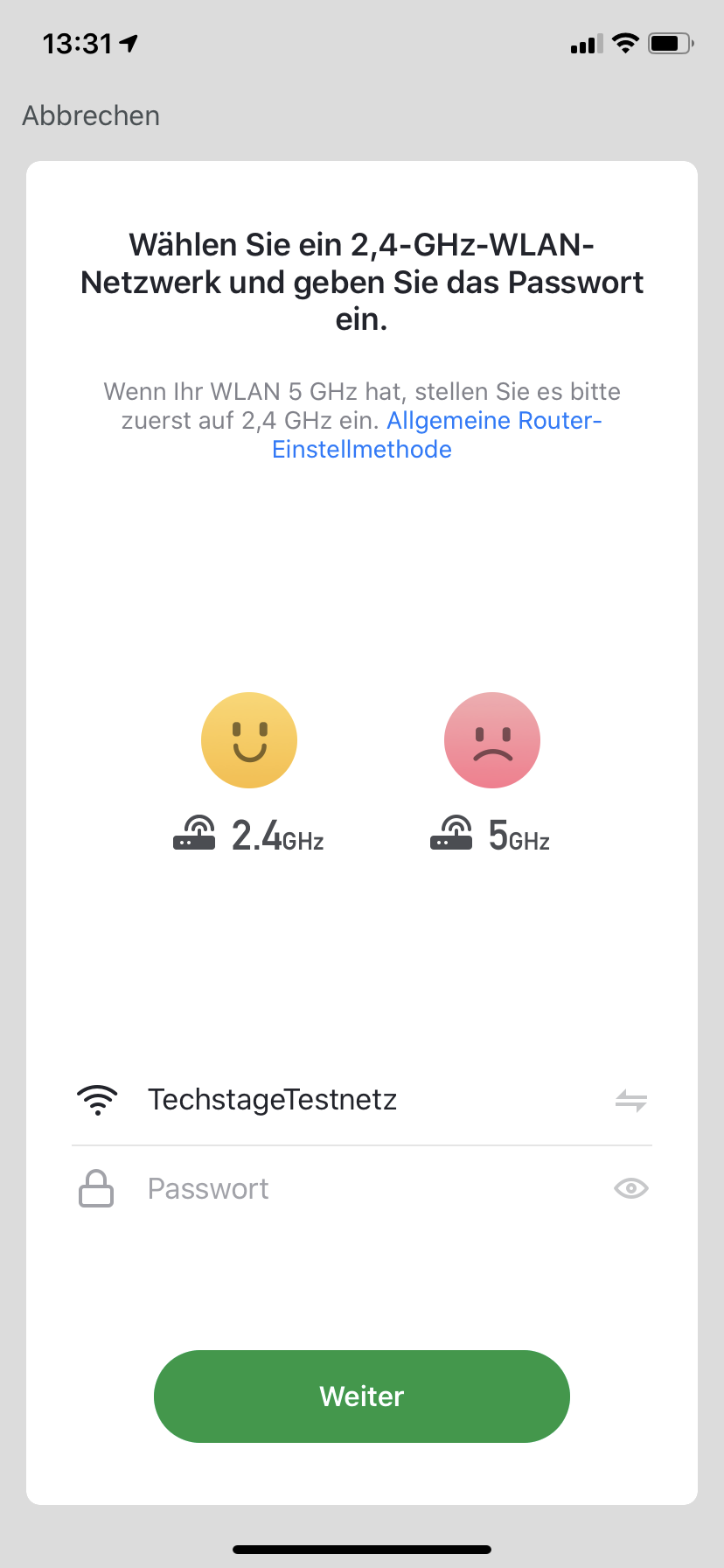Show password with the eye icon

(630, 1188)
